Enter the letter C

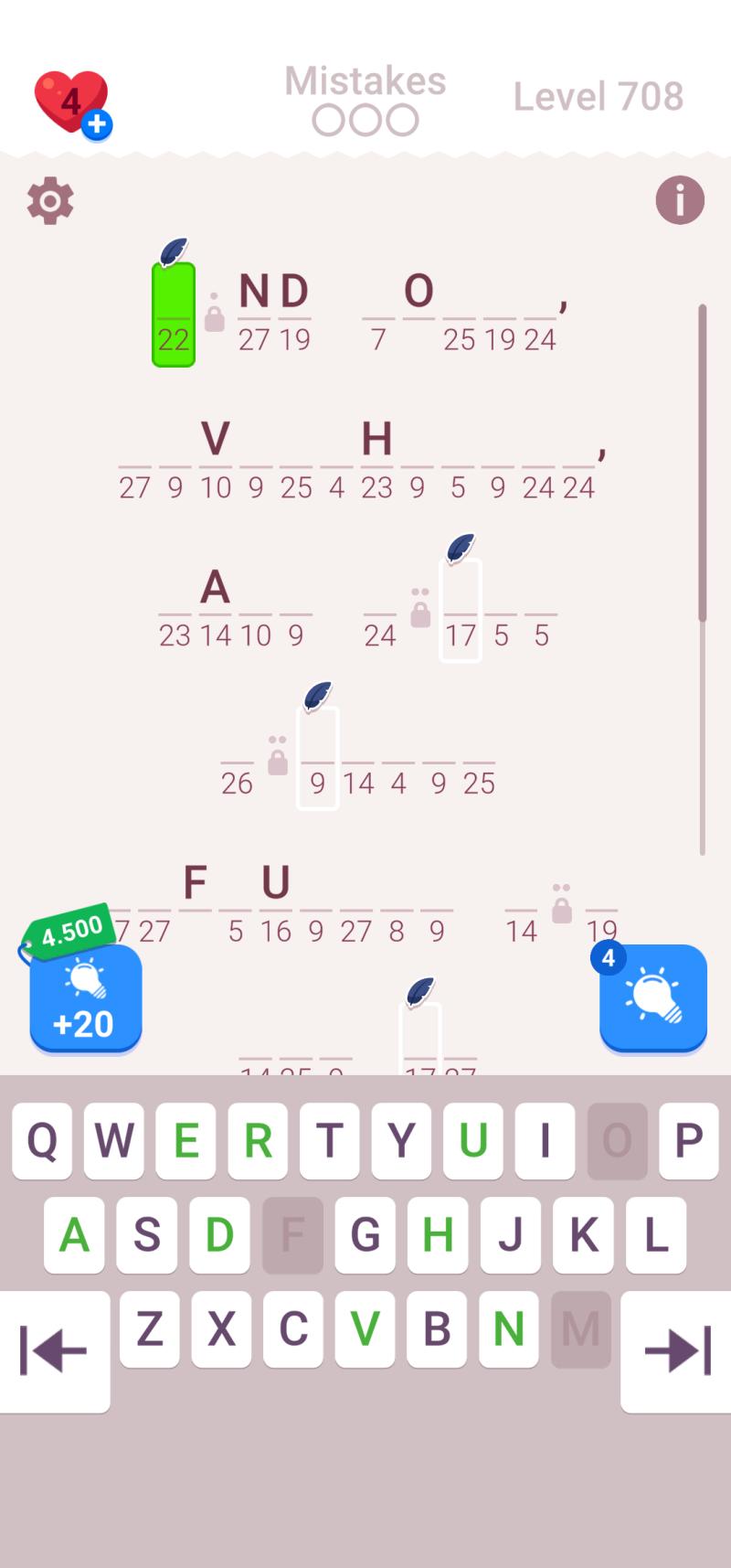click(293, 1328)
